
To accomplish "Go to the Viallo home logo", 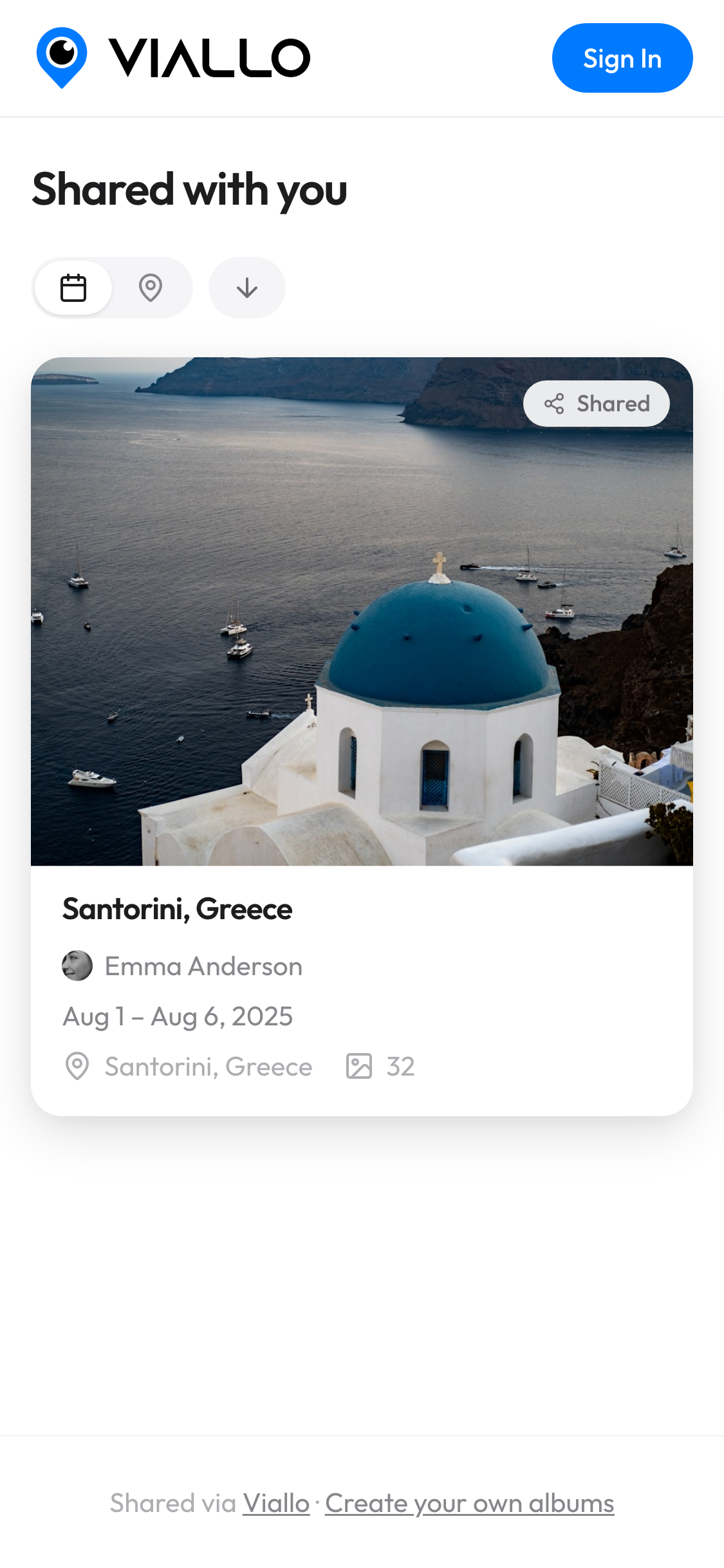I will click(174, 58).
